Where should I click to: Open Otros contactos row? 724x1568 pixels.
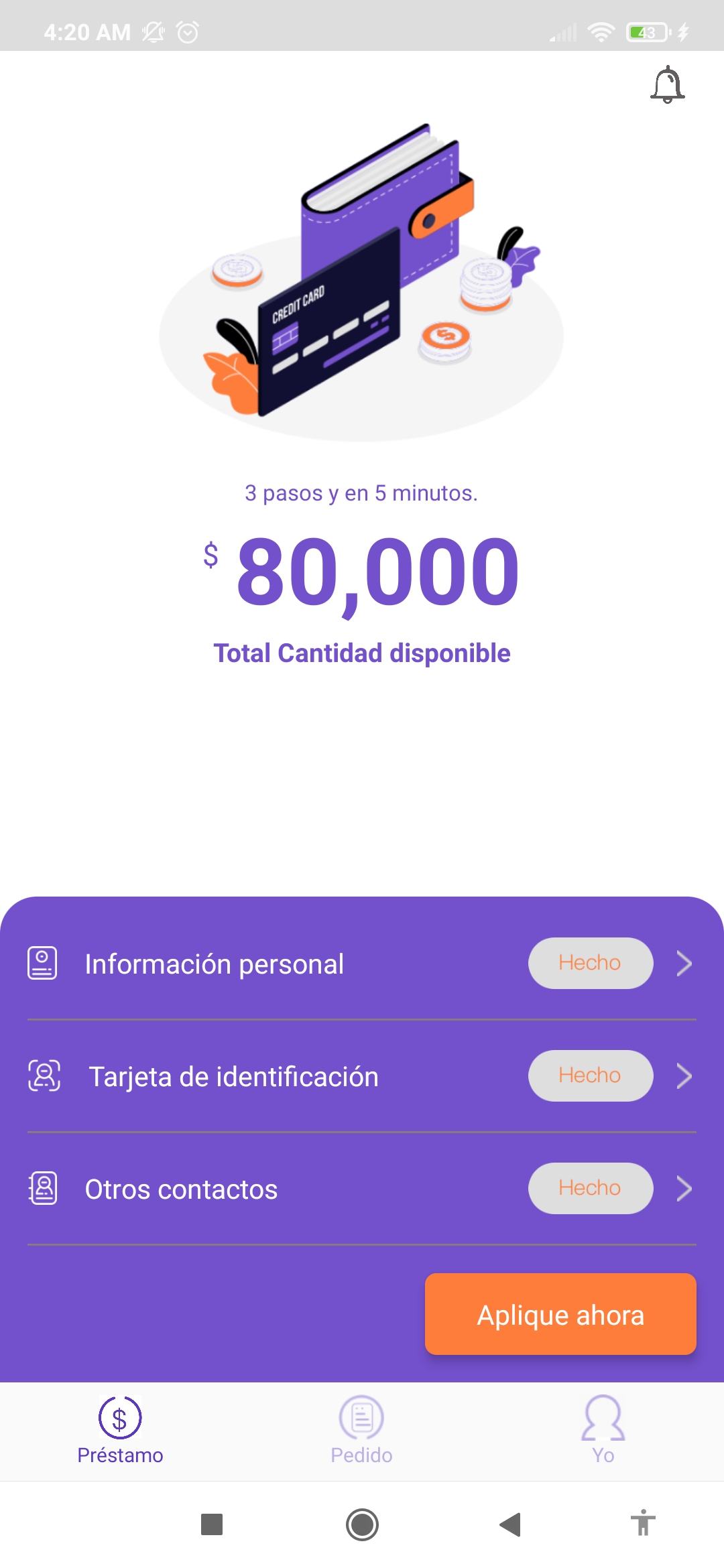point(181,1189)
